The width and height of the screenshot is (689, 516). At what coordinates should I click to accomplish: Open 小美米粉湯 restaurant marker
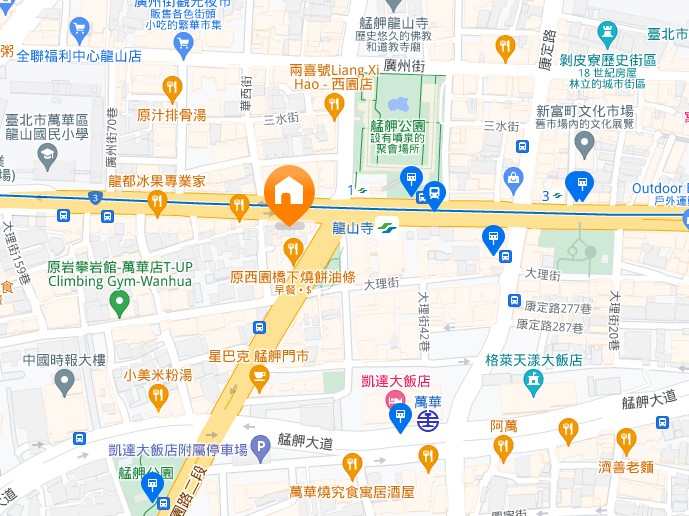[x=158, y=397]
